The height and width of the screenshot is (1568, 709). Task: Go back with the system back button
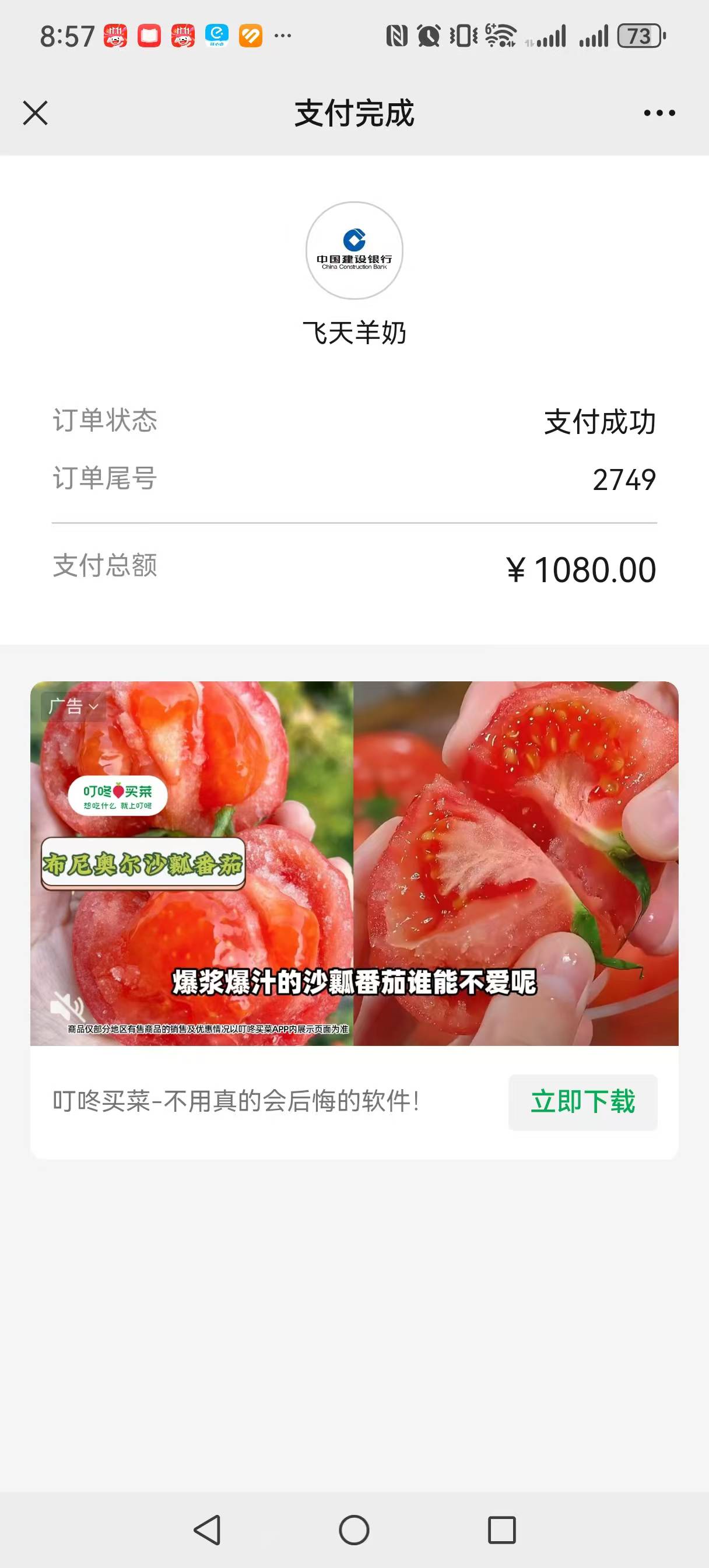(x=208, y=1529)
